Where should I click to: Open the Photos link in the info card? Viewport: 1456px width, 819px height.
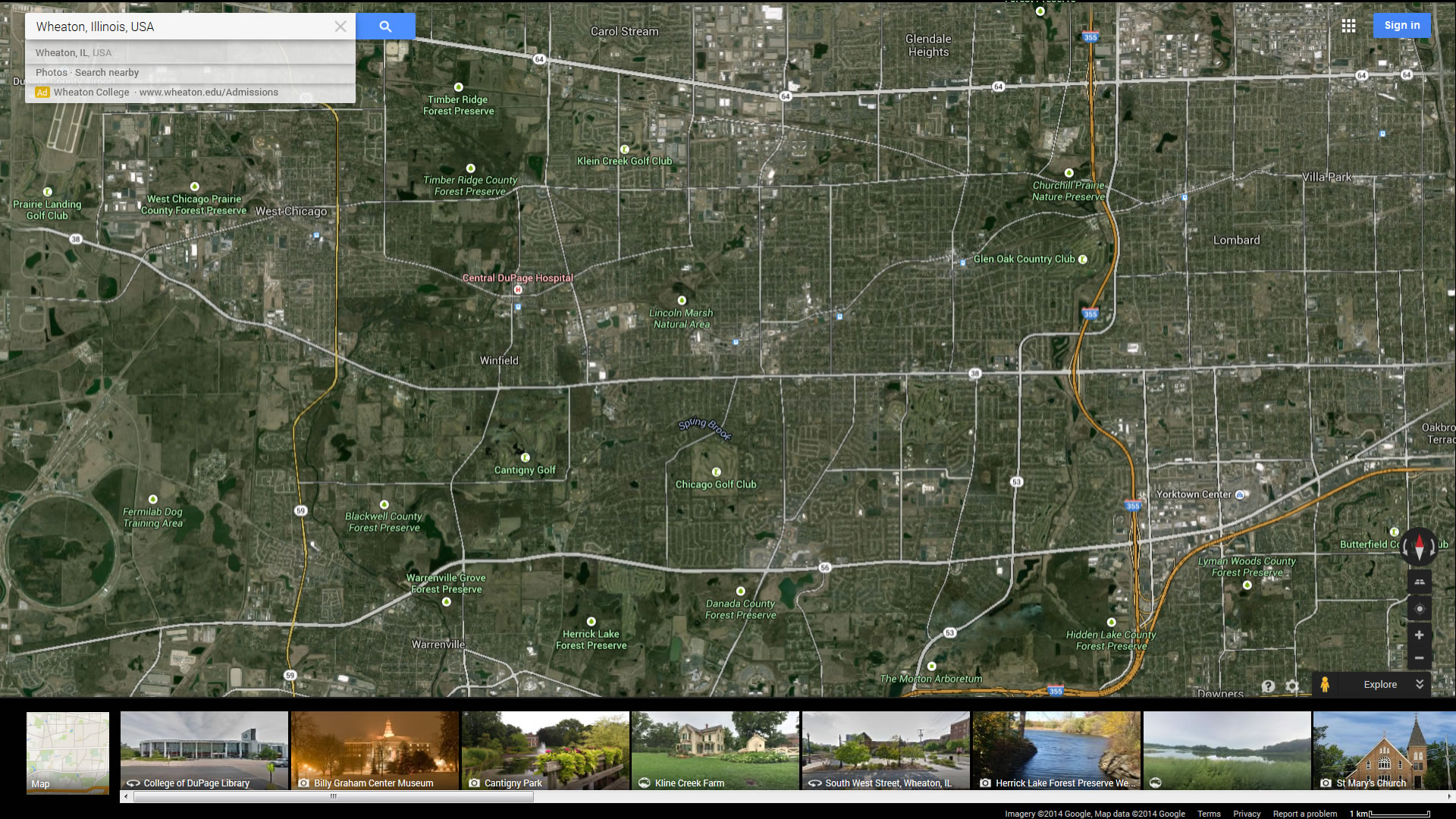[x=51, y=73]
